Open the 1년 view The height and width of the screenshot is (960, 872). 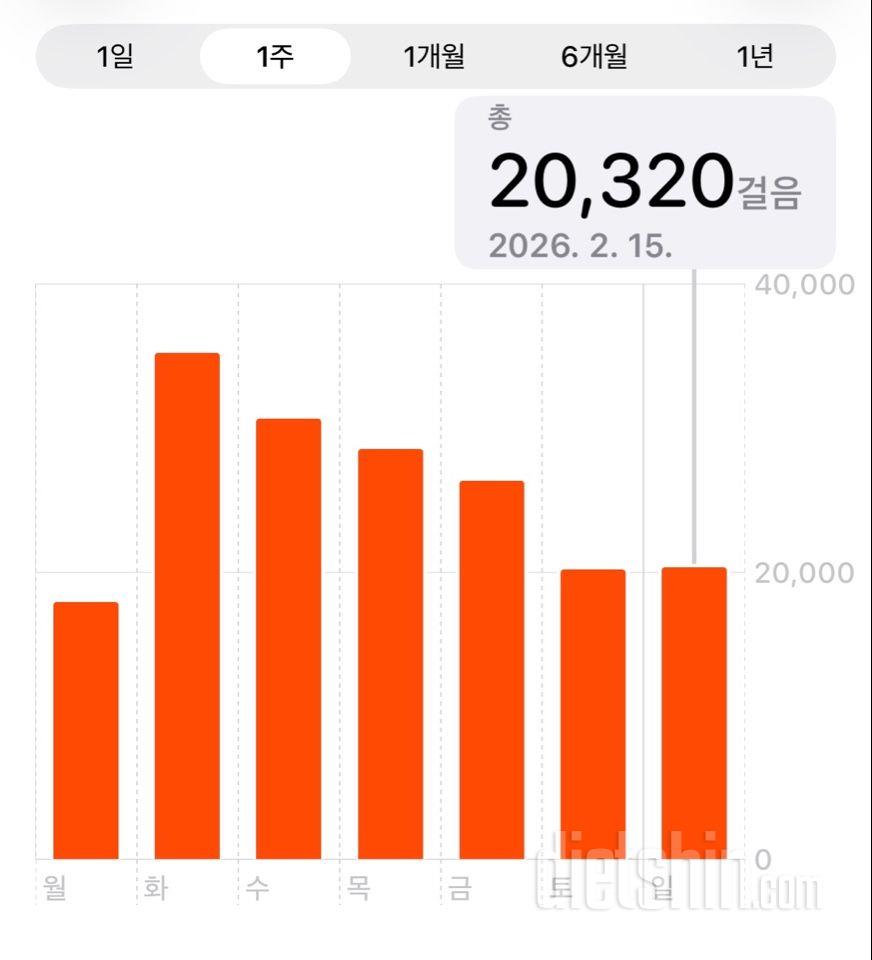coord(755,56)
